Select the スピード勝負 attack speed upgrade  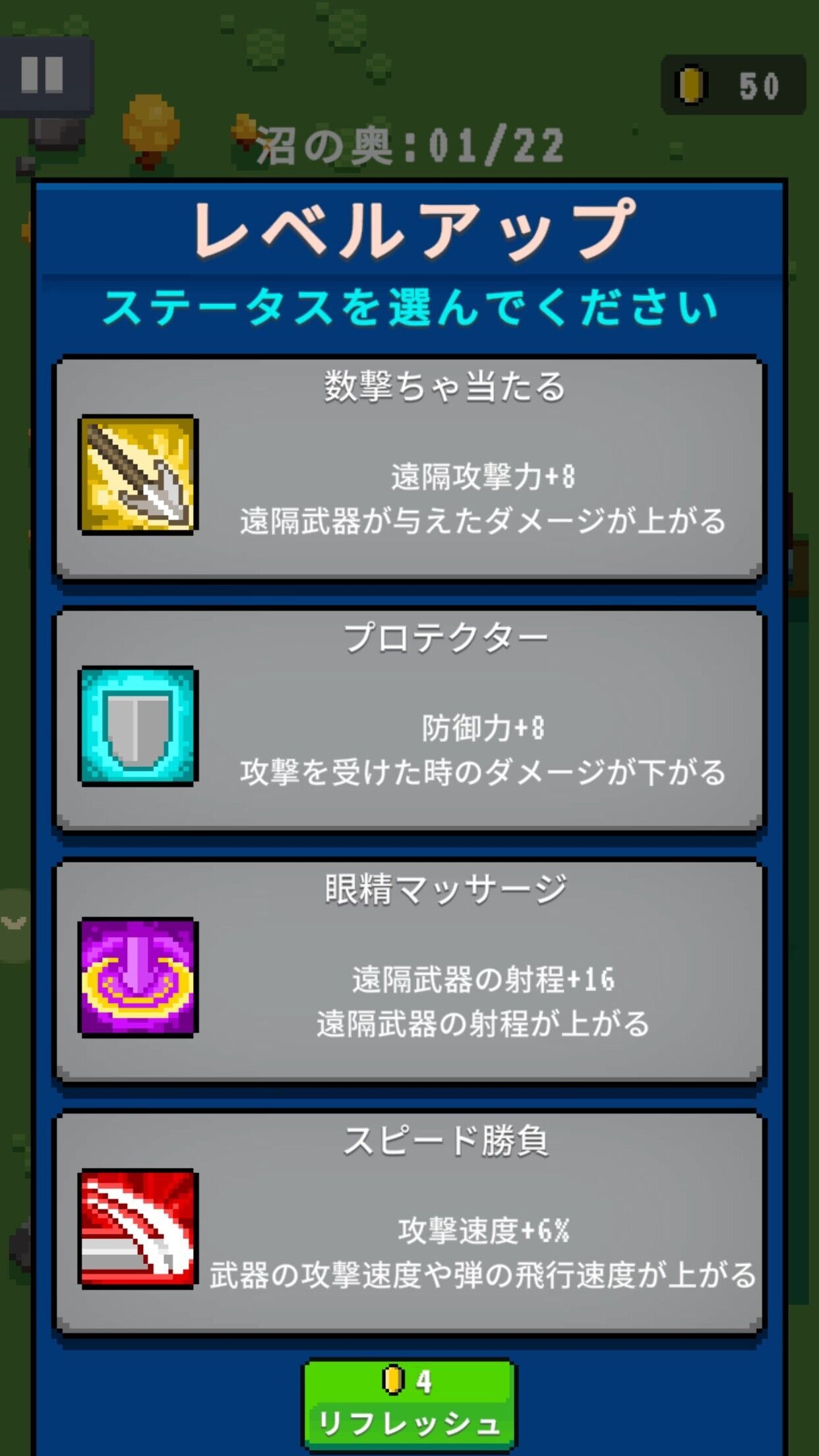(409, 1224)
